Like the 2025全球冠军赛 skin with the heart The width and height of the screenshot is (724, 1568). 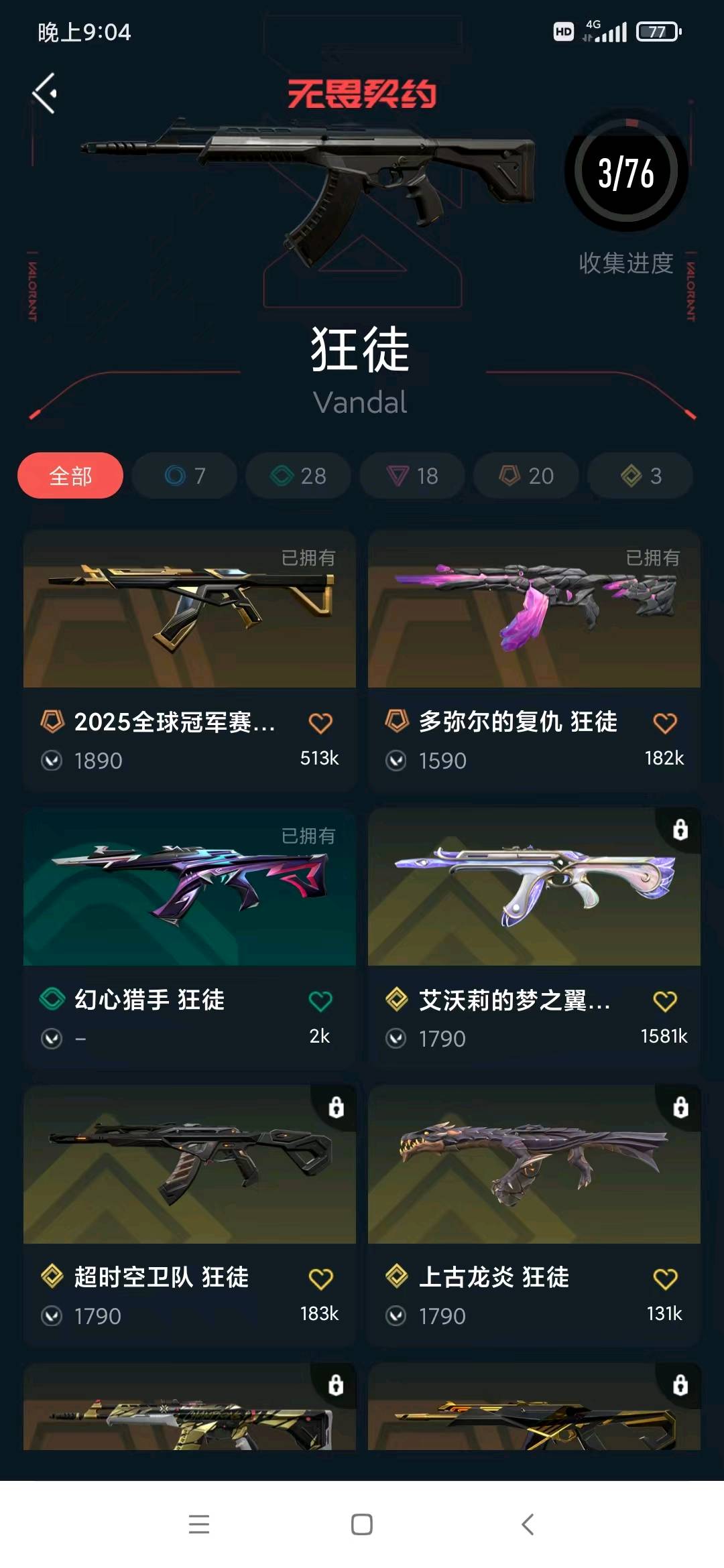(x=320, y=723)
